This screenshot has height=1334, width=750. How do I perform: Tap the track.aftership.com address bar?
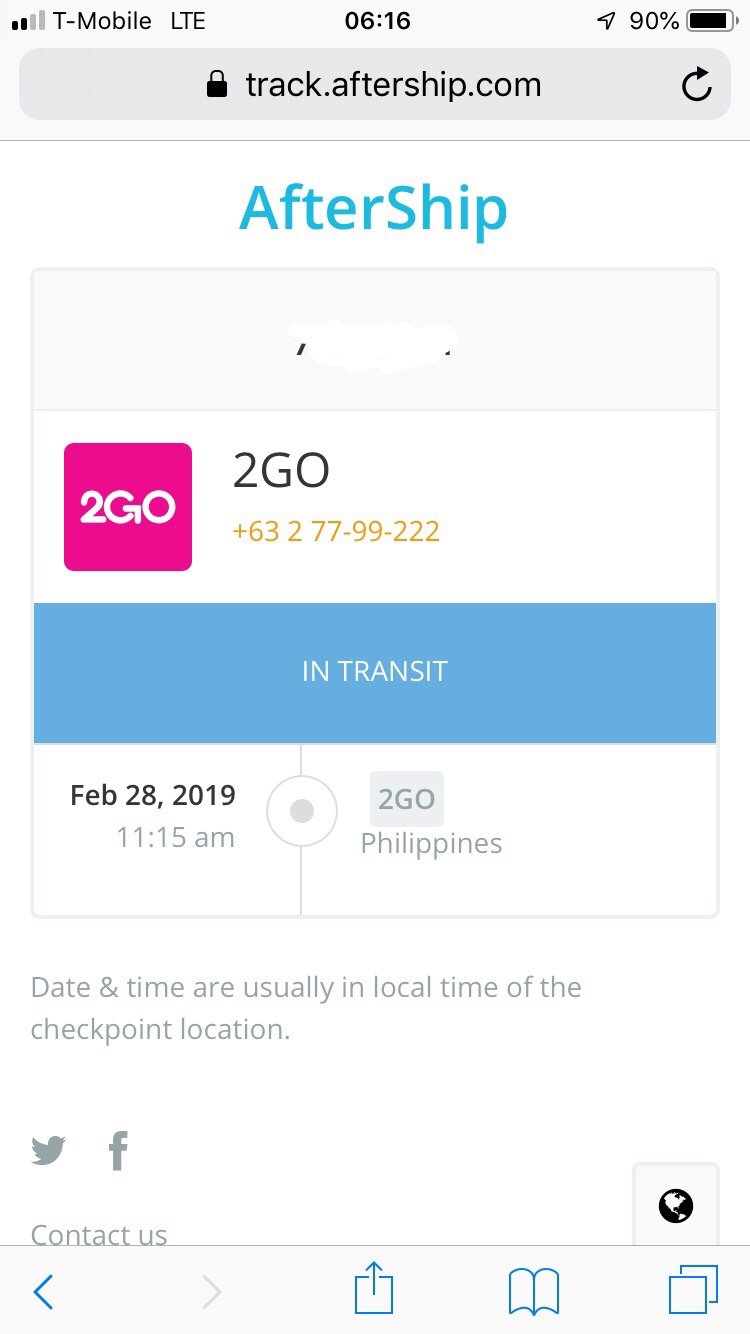click(x=374, y=85)
